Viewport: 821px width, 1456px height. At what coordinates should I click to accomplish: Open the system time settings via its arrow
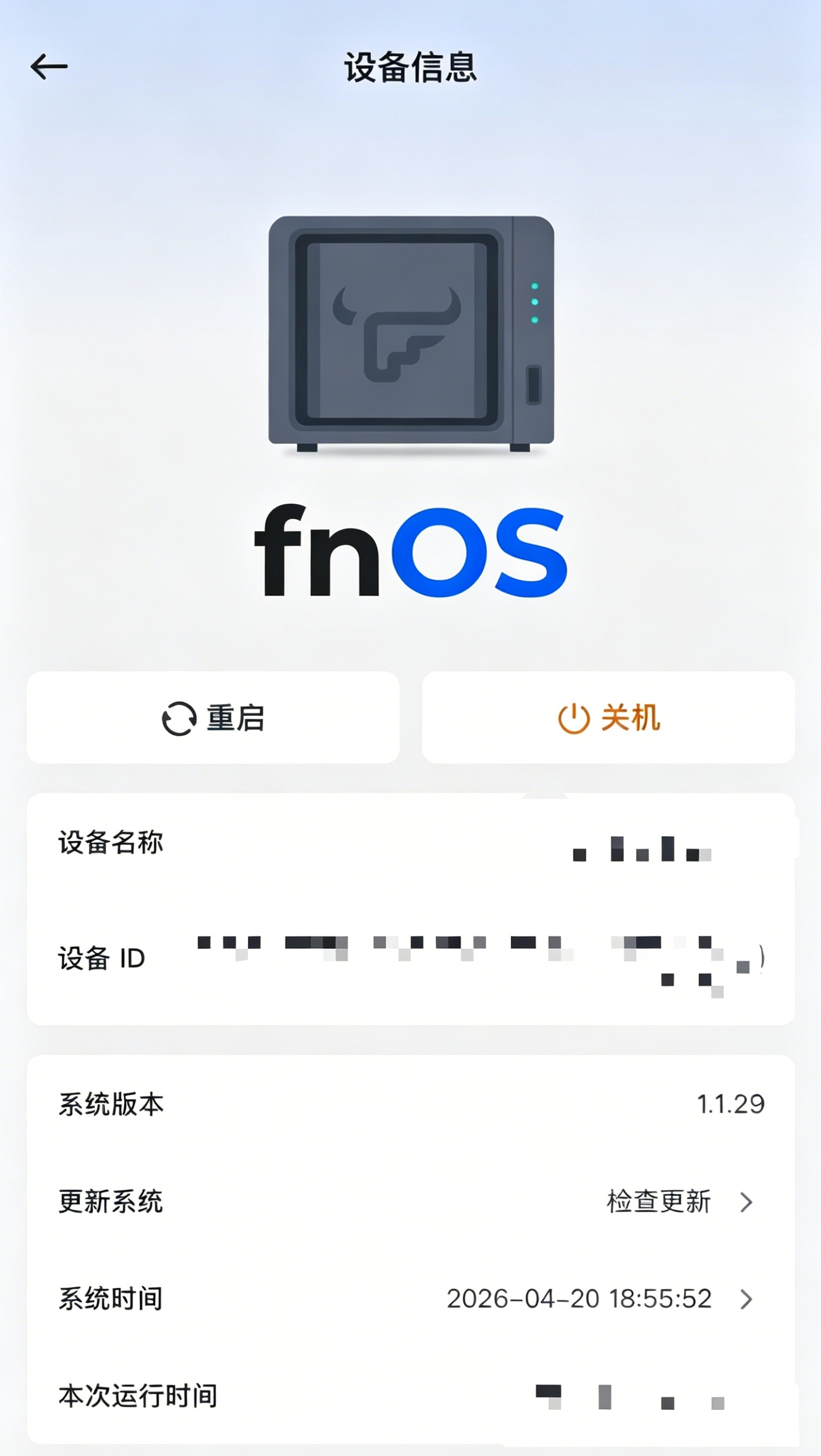click(x=747, y=1298)
